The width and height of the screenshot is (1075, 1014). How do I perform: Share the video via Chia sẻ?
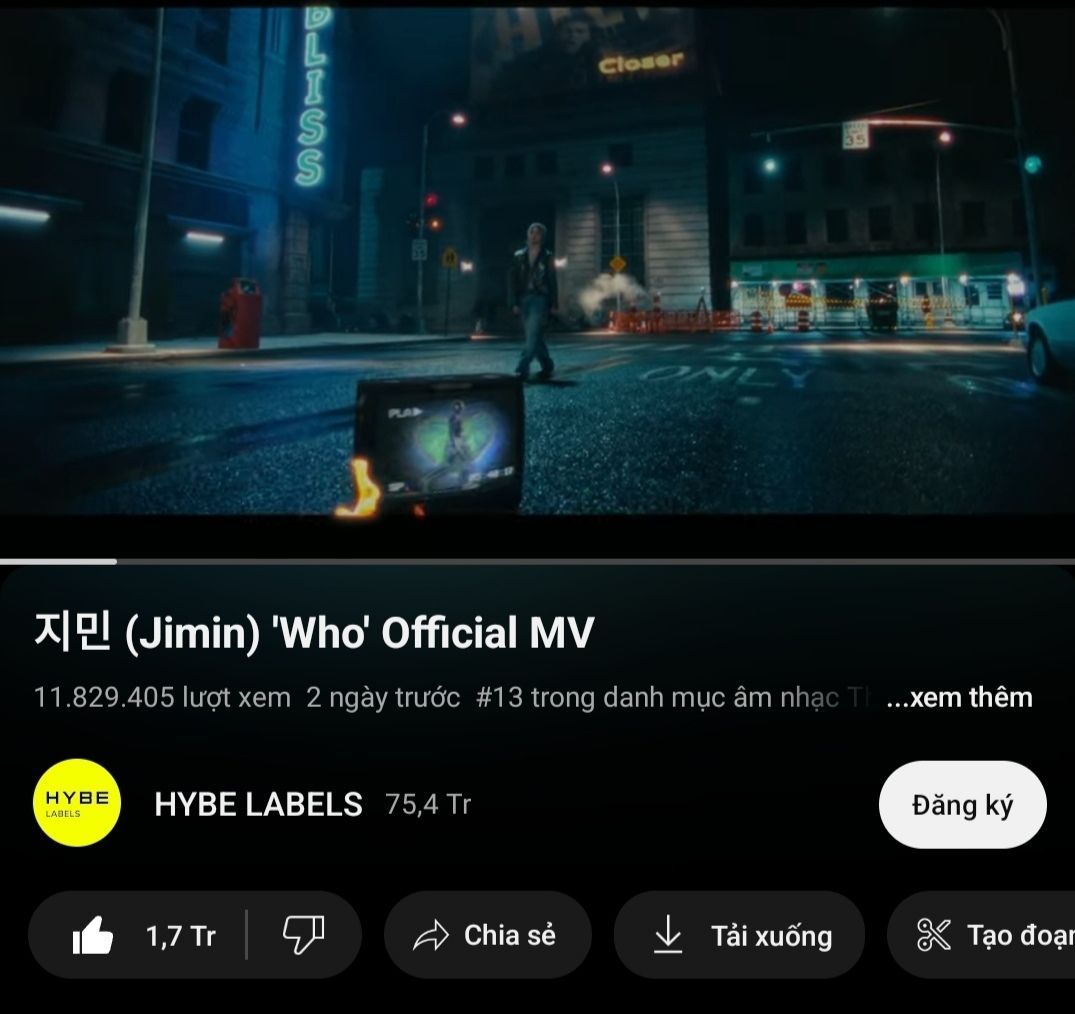[x=487, y=936]
